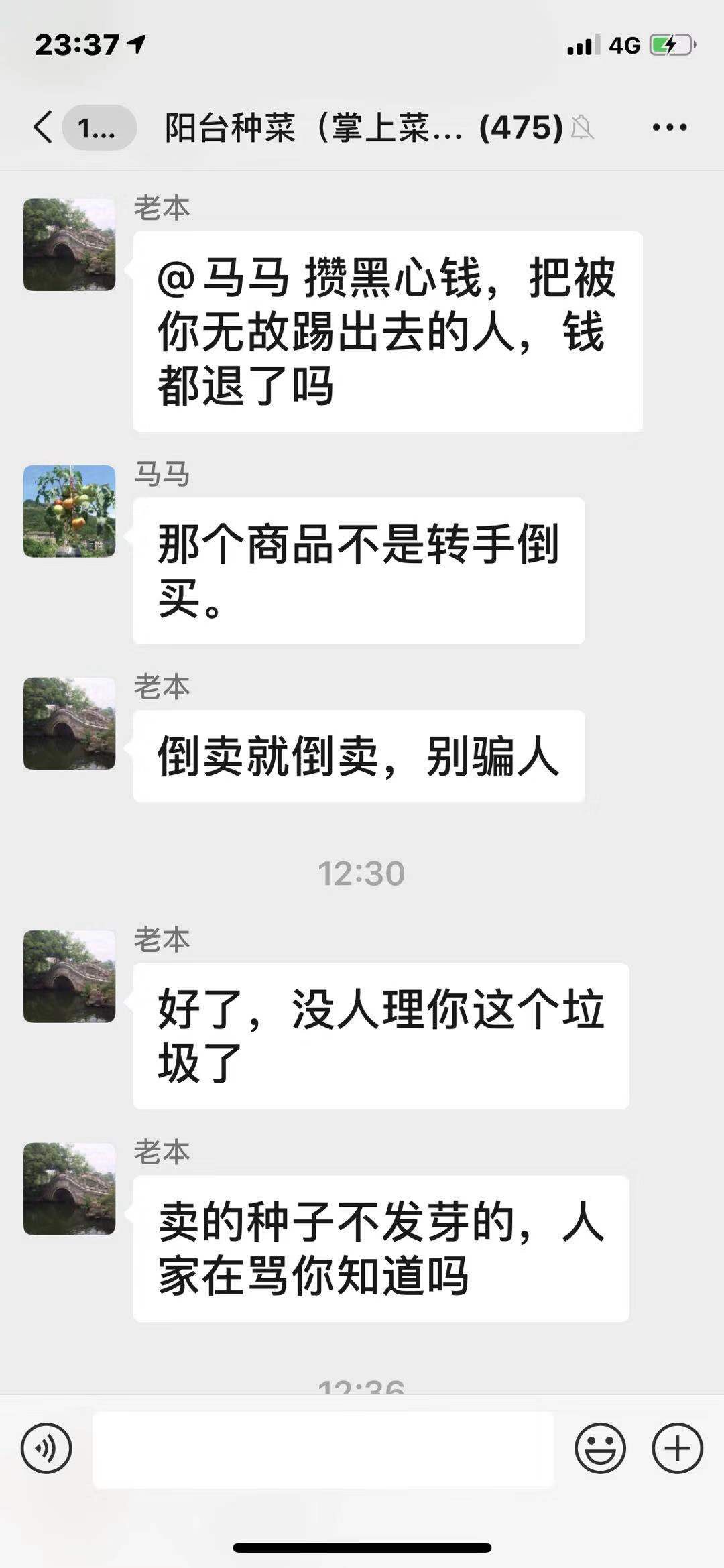Viewport: 724px width, 1568px height.
Task: Open the group chat overflow menu
Action: click(670, 127)
